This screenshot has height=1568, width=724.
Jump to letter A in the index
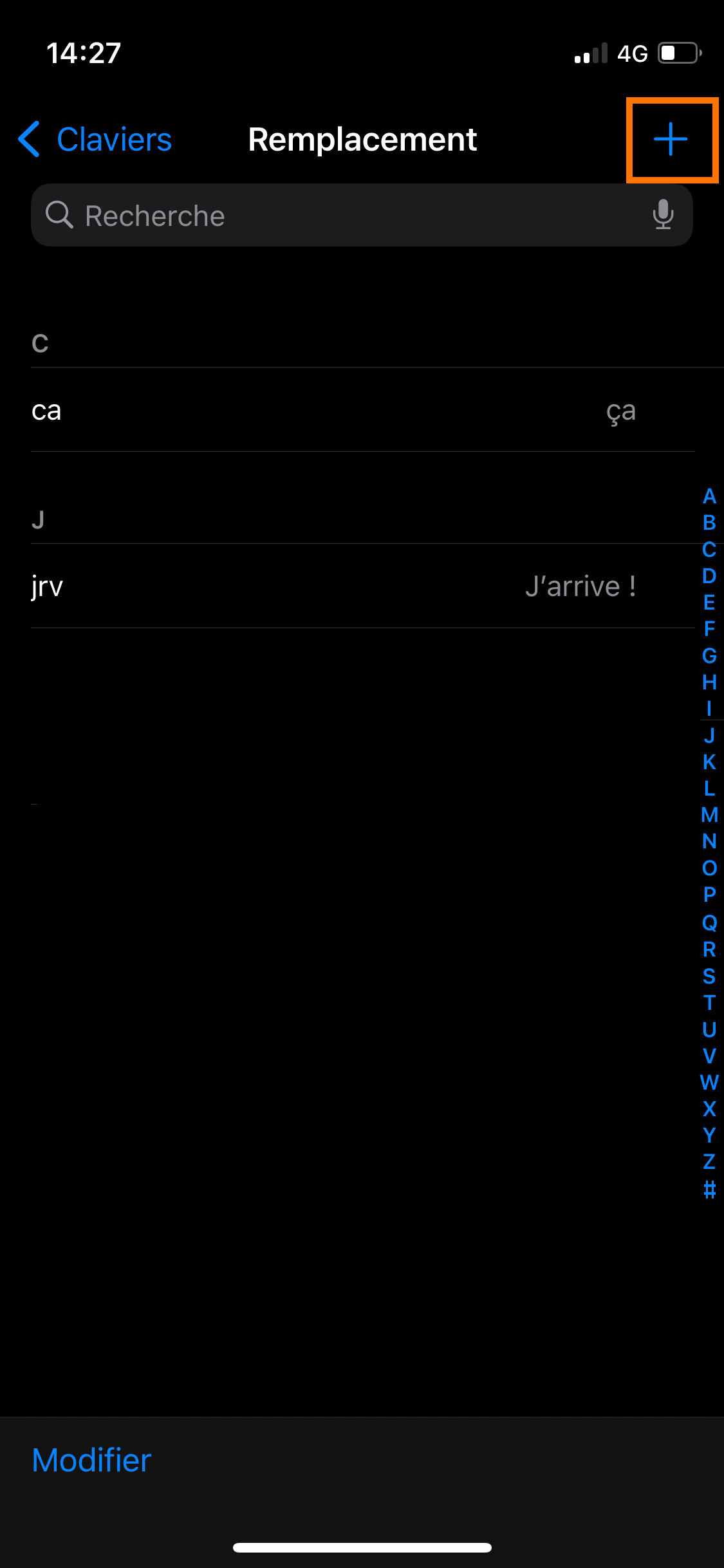709,496
